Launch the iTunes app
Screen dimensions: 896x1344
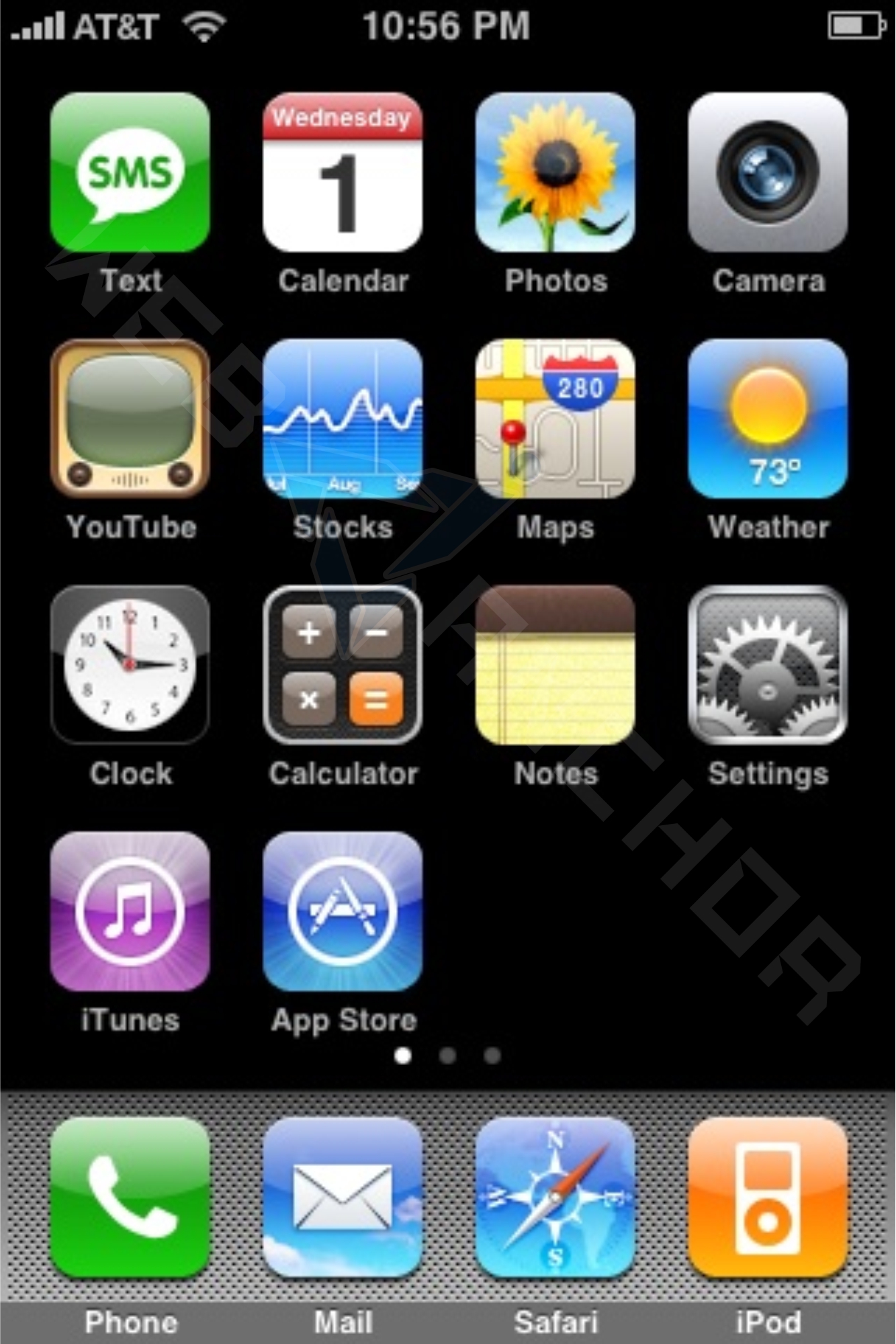(x=130, y=912)
